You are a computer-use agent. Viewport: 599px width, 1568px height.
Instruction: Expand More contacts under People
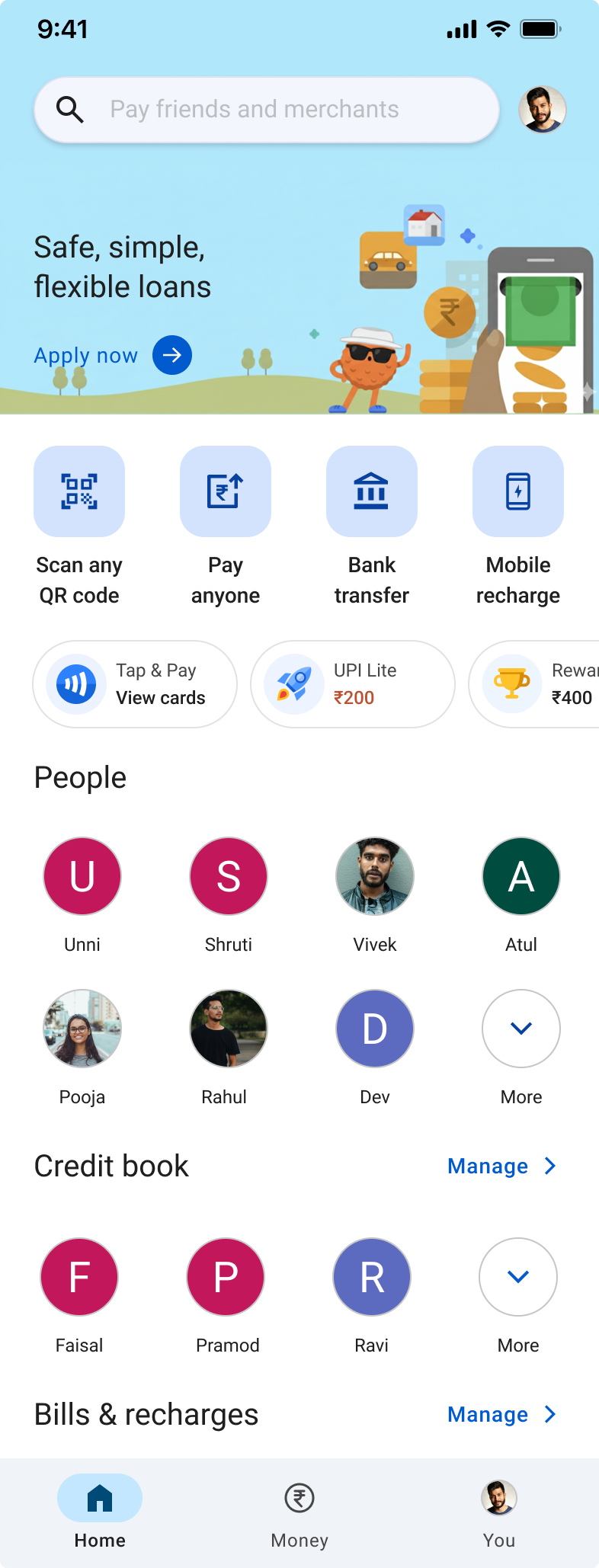click(521, 1028)
